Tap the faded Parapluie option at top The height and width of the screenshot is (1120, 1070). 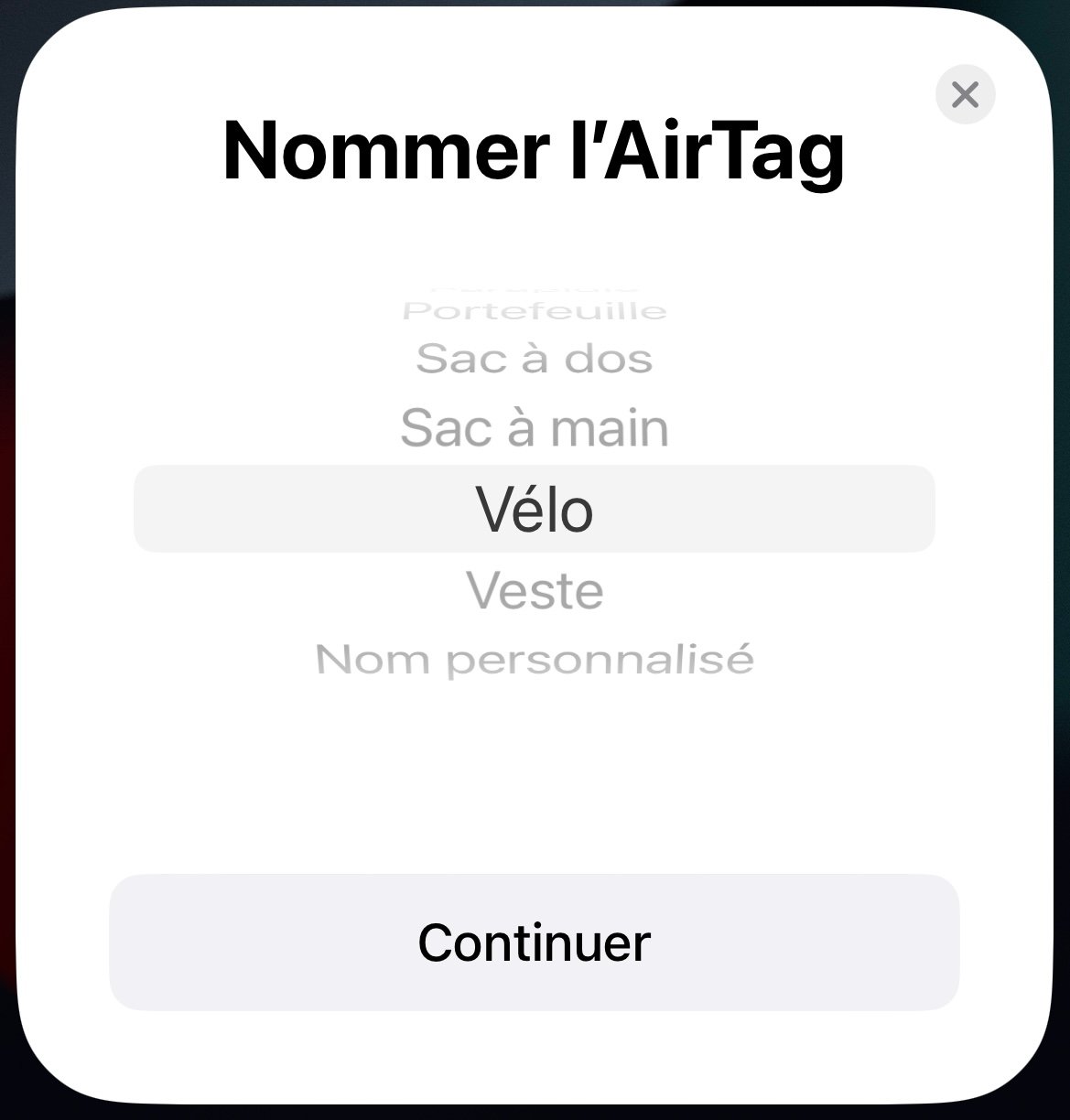535,284
